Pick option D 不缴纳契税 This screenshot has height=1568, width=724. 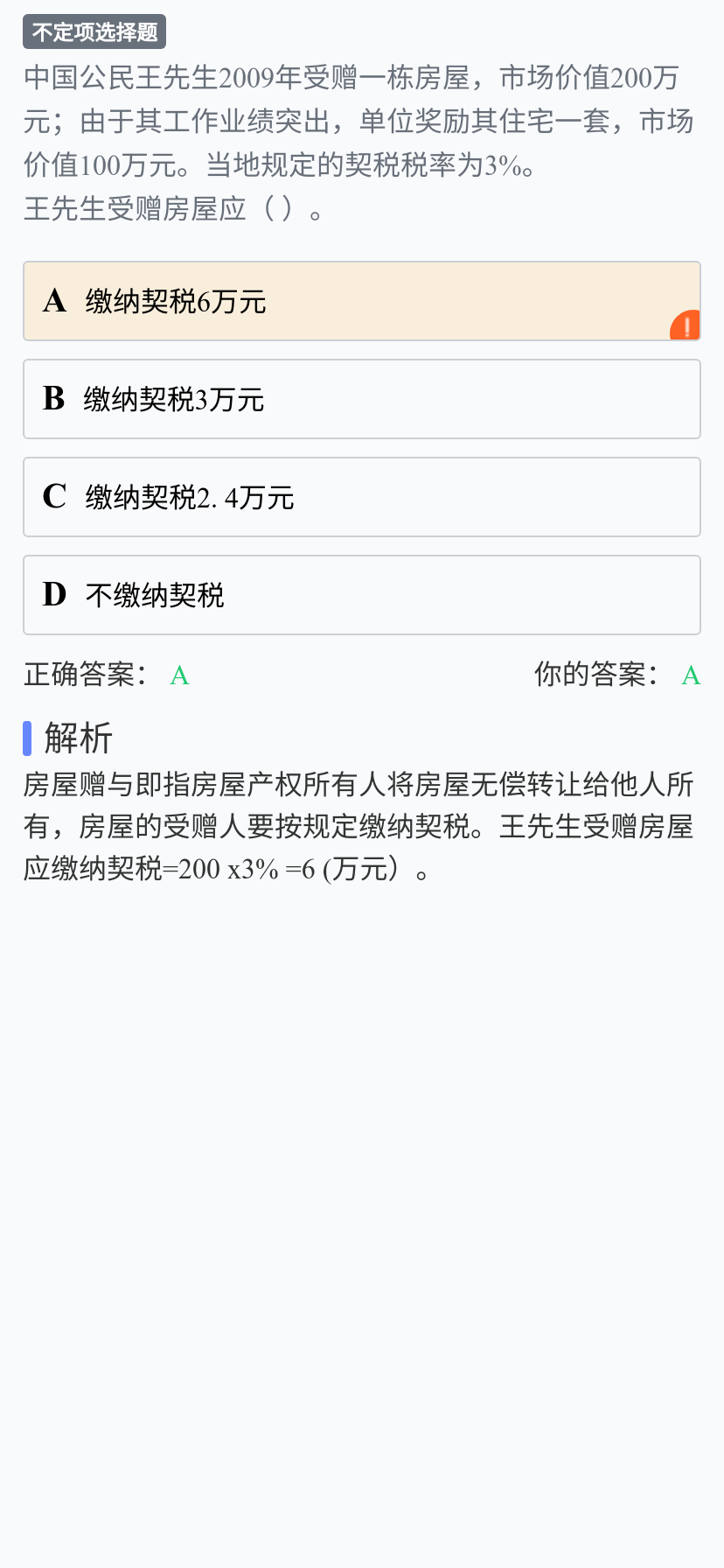[x=362, y=595]
